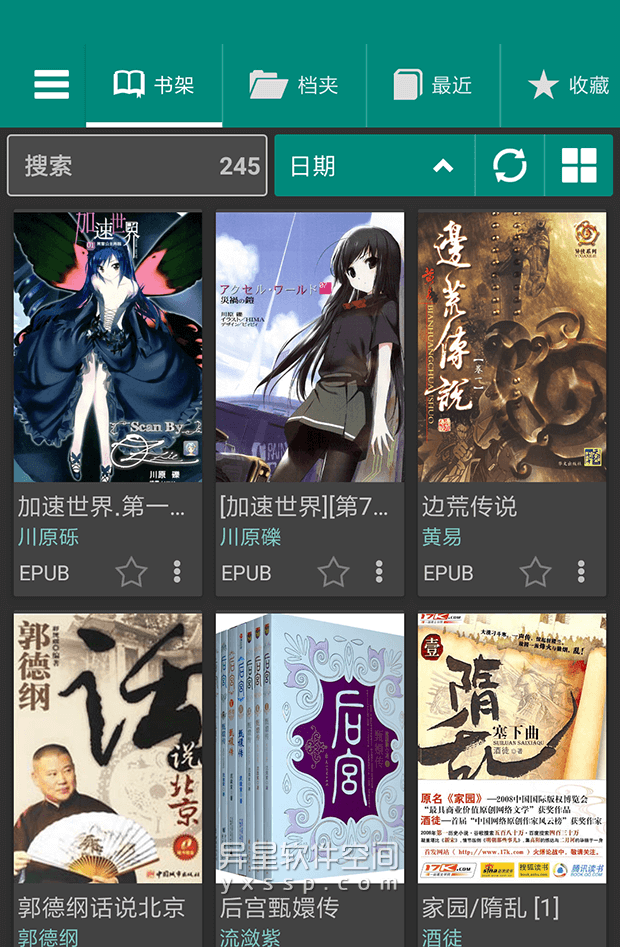Viewport: 620px width, 947px height.
Task: Switch to the 档夹 folders tab
Action: pos(294,85)
